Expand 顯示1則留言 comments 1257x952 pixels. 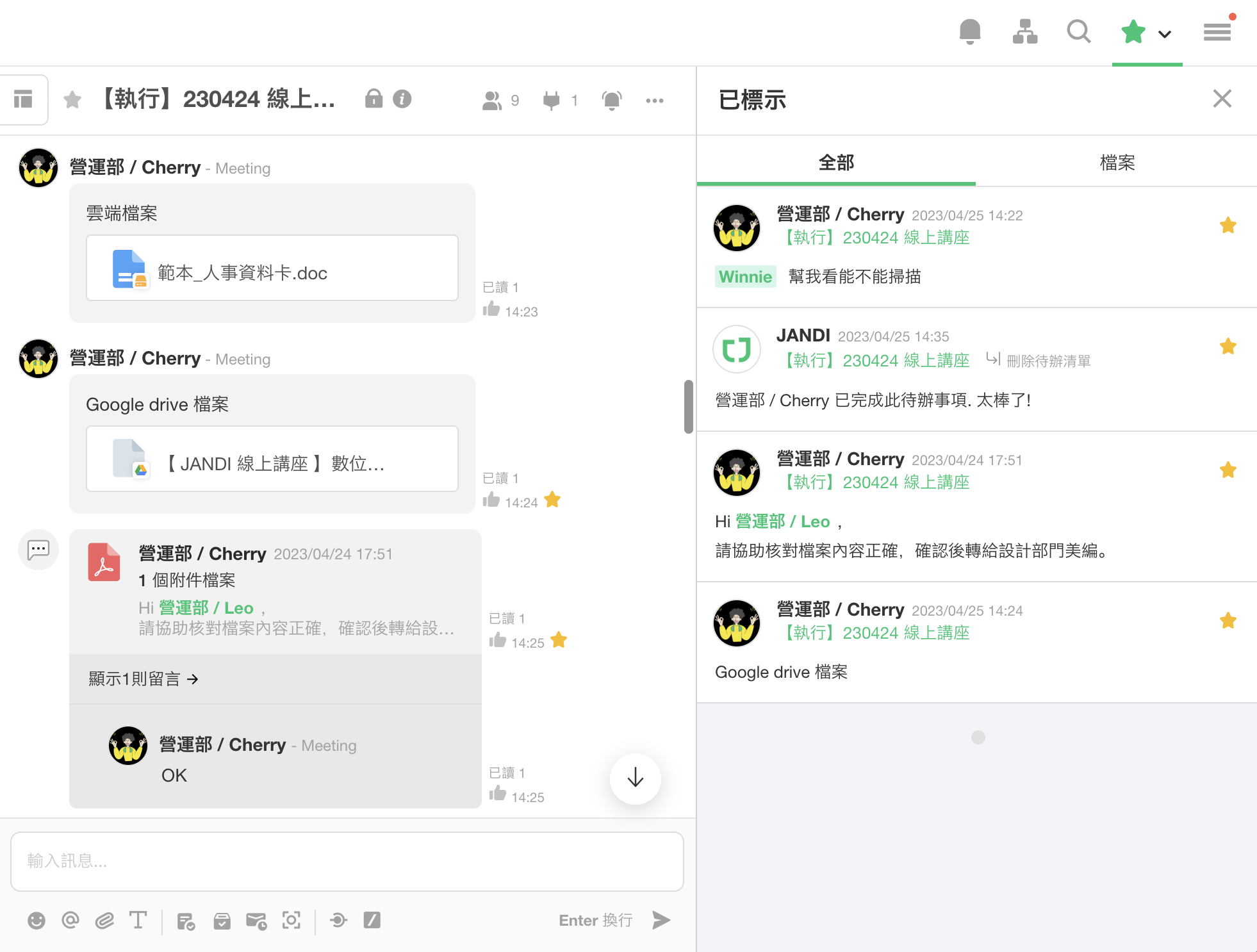144,679
